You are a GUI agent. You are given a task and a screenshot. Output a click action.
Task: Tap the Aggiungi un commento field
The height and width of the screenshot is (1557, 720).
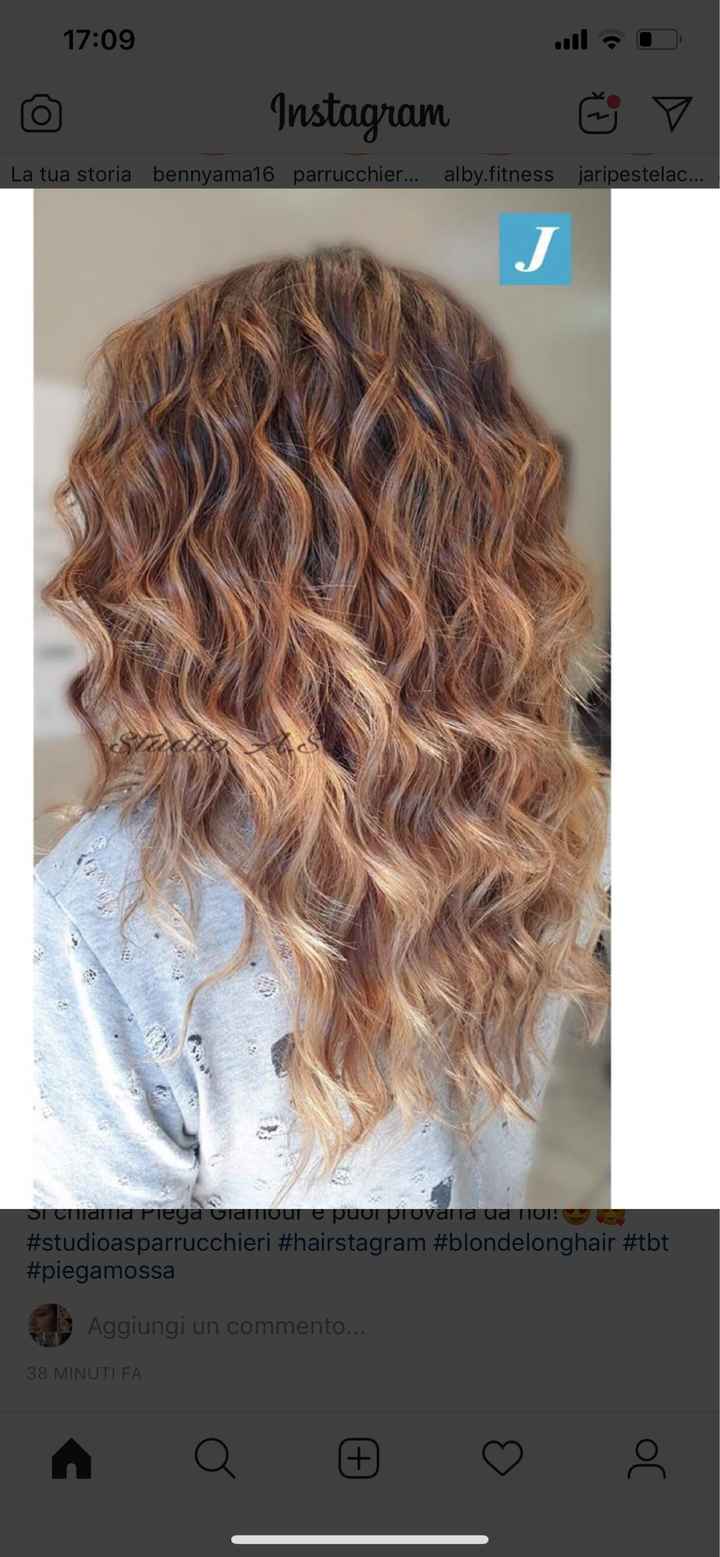tap(227, 1326)
